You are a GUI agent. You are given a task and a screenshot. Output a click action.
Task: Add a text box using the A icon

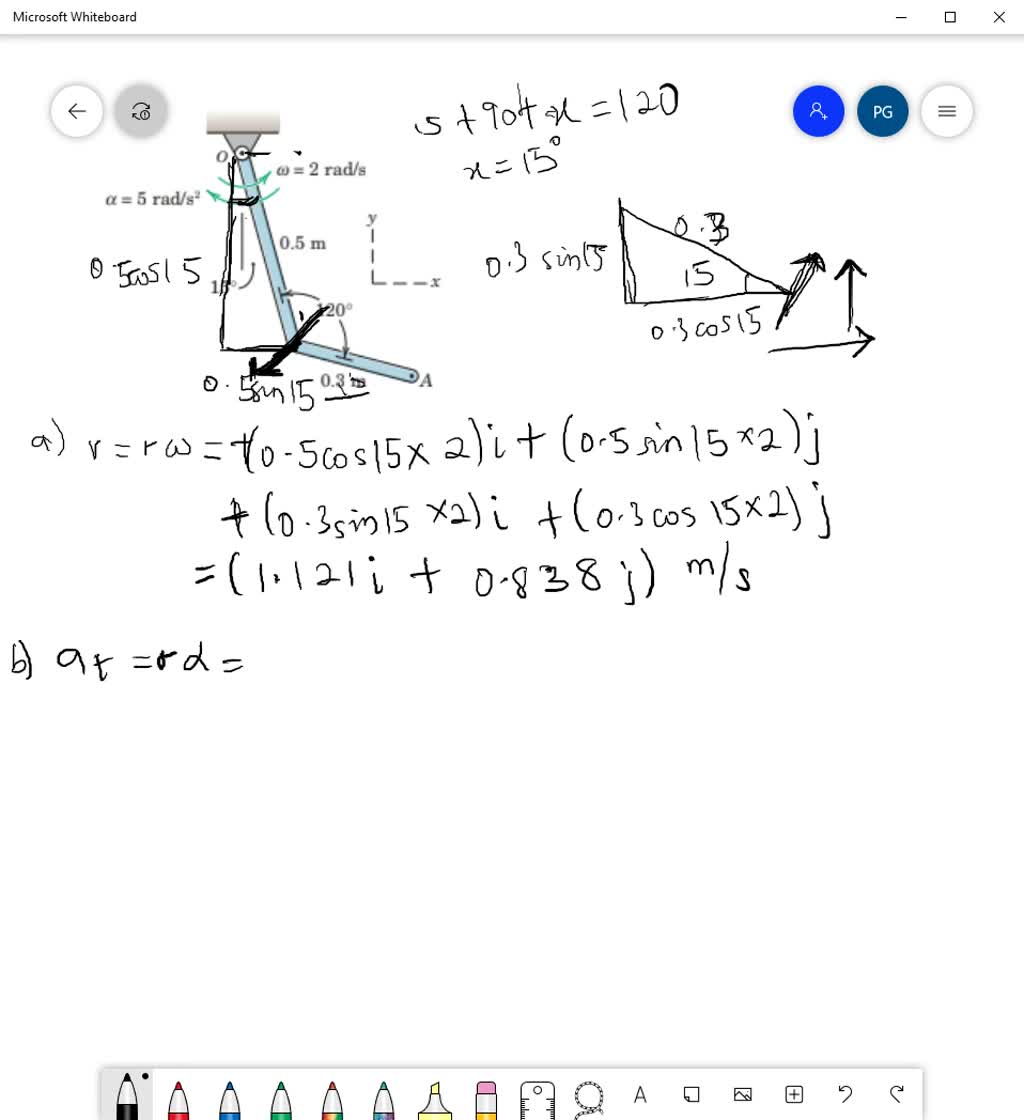640,1095
